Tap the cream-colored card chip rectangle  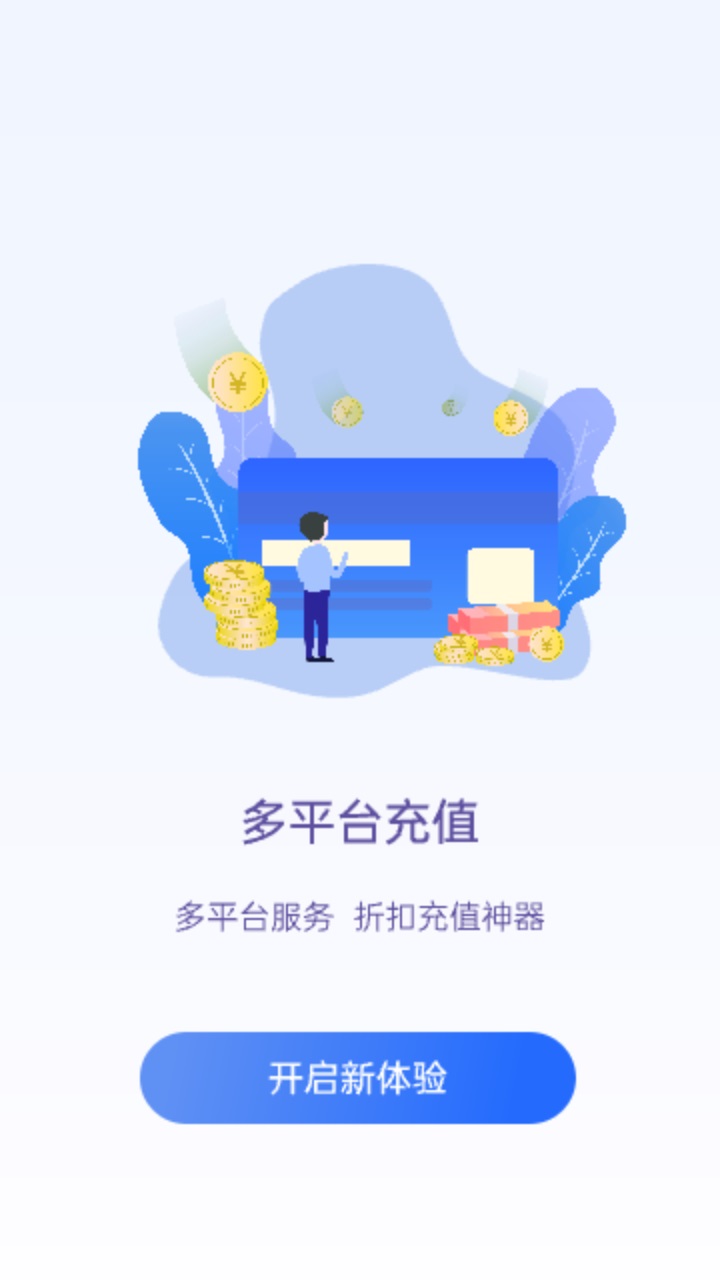pos(500,573)
